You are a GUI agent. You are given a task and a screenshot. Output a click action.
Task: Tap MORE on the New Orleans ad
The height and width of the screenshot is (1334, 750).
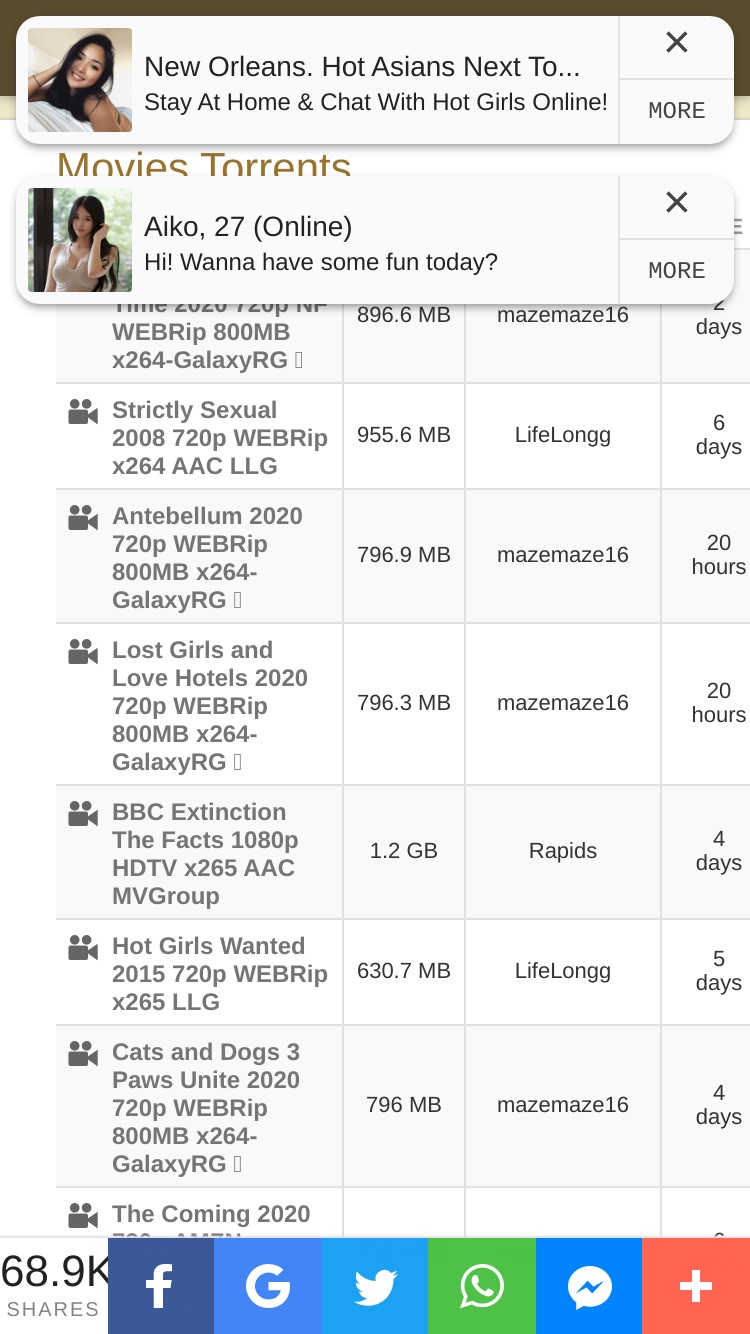tap(676, 111)
